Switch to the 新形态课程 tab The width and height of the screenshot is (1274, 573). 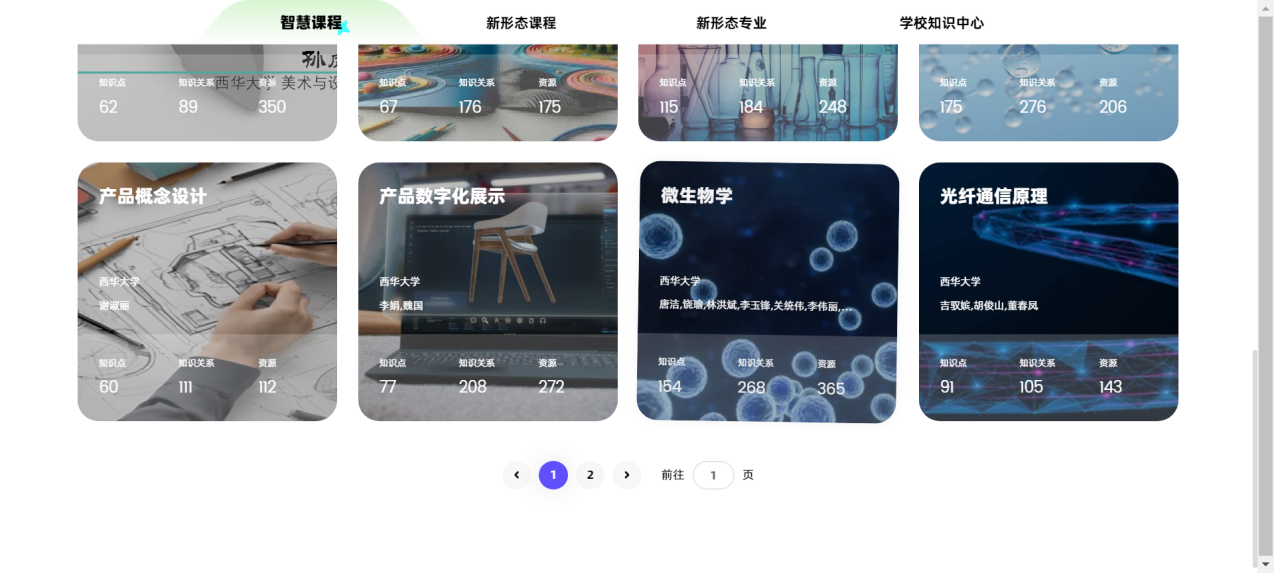pos(521,23)
